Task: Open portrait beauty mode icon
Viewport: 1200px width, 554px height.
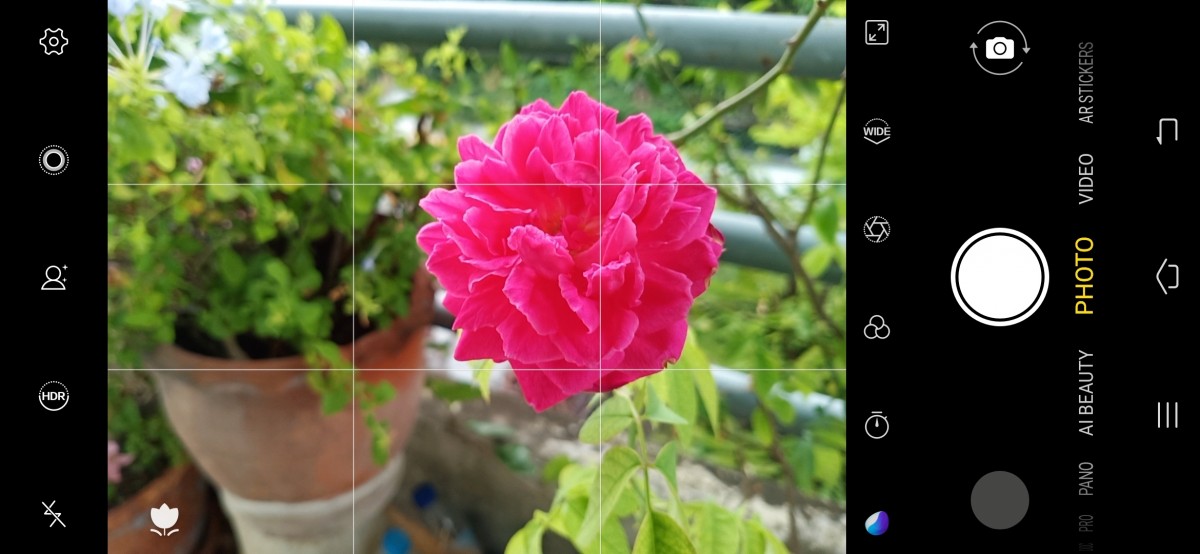Action: [53, 278]
